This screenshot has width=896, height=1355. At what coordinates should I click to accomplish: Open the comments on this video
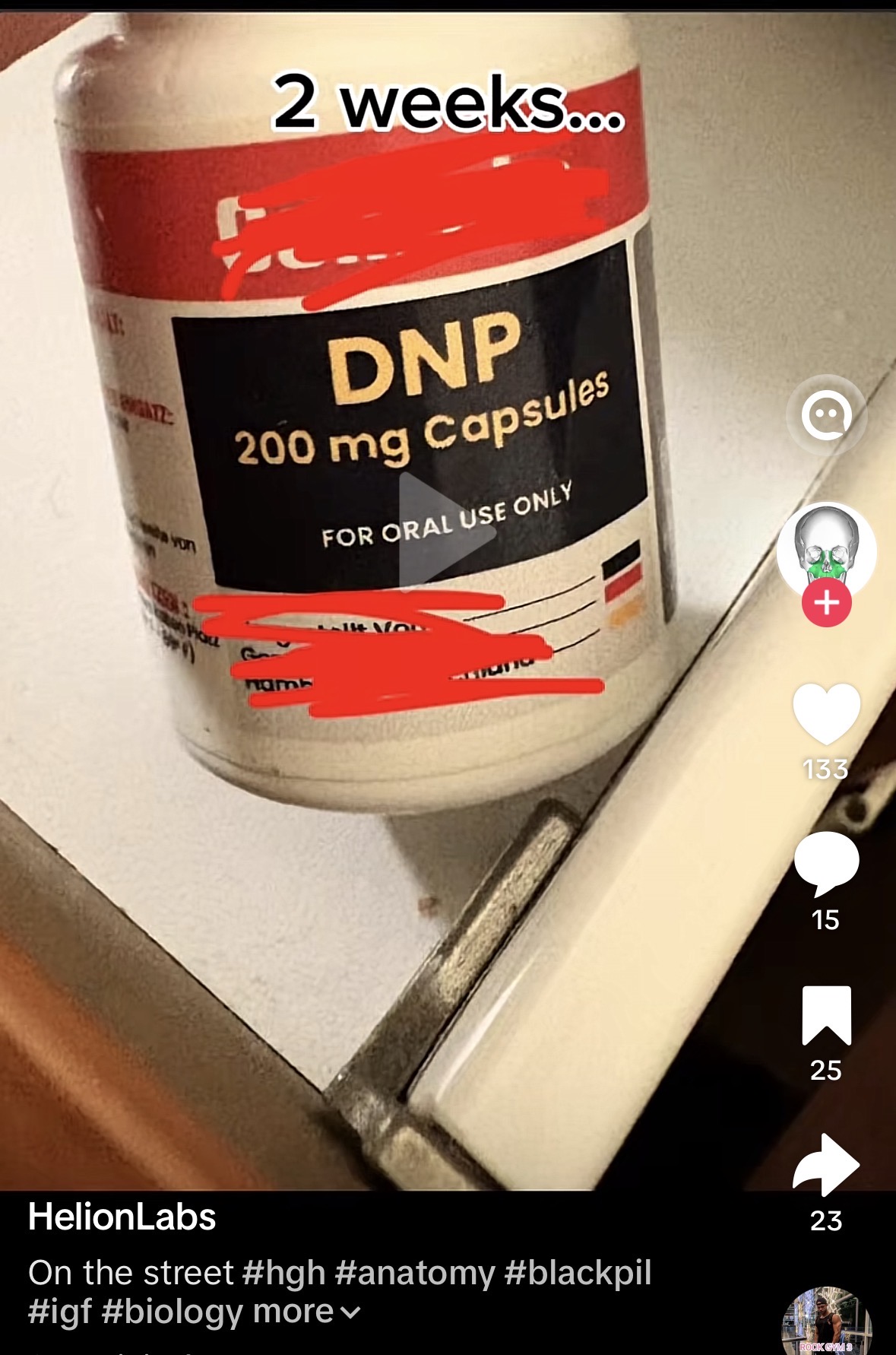click(826, 864)
